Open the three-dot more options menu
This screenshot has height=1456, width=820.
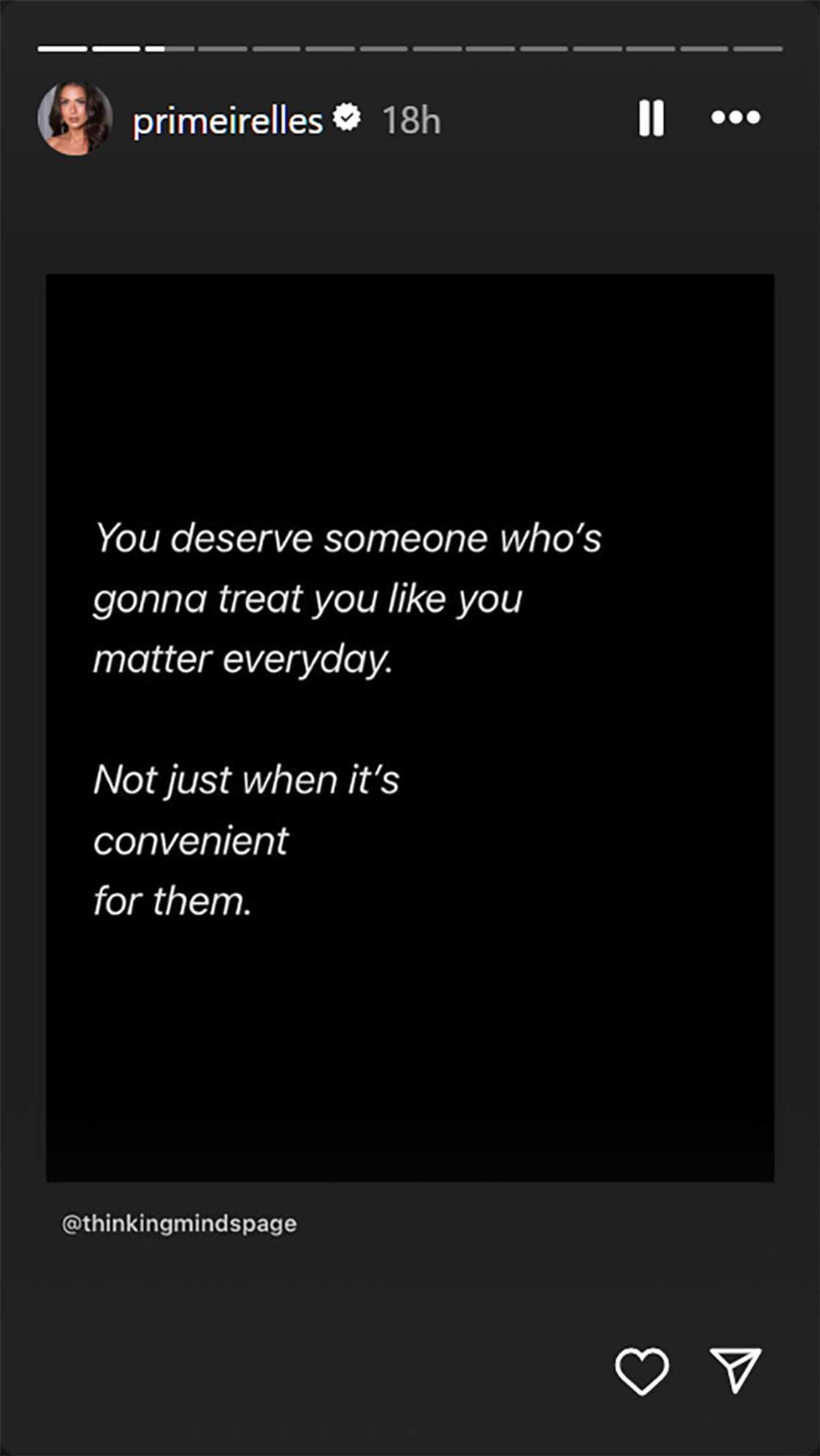[736, 118]
